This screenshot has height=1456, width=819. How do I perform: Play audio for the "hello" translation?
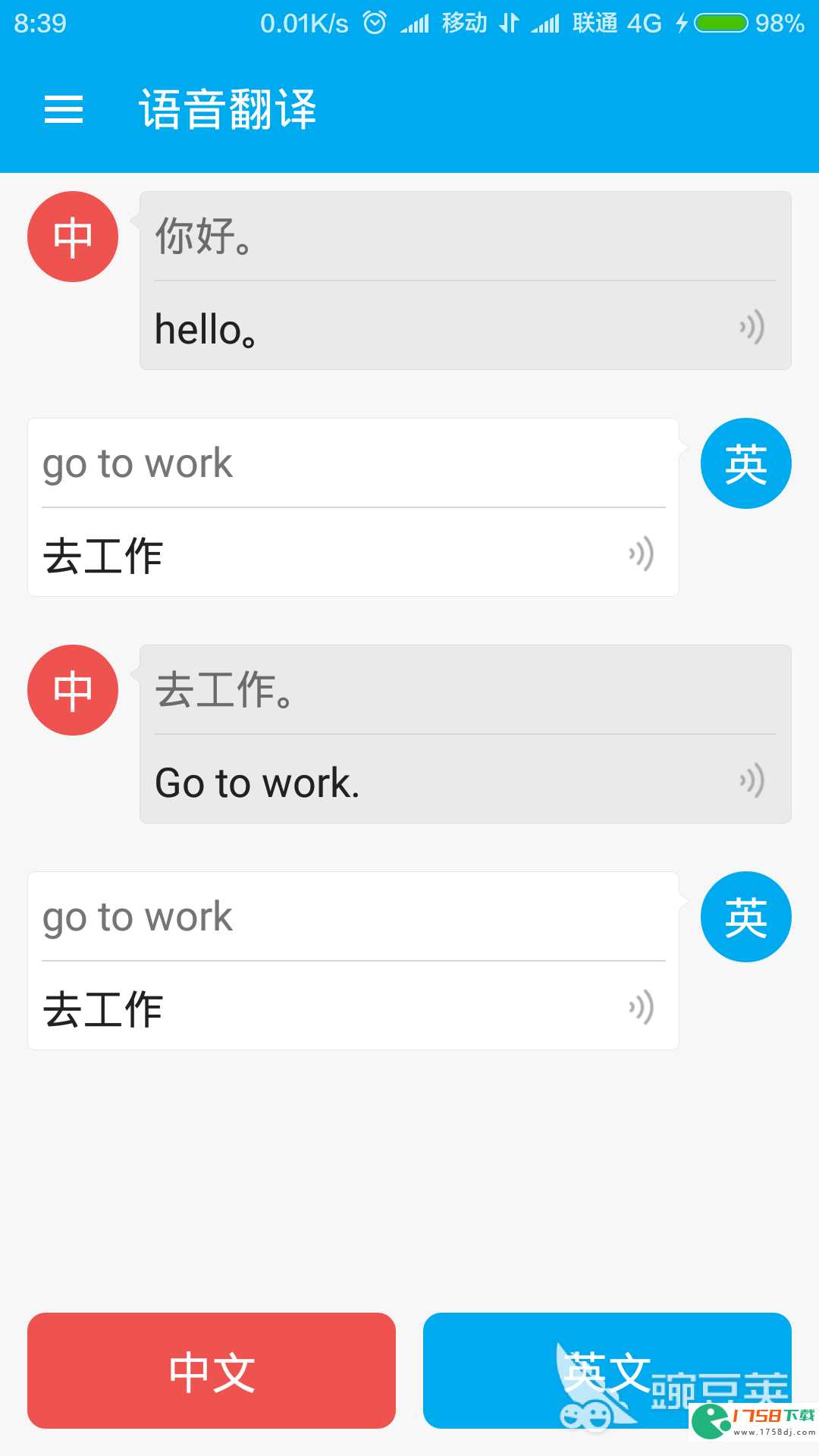[752, 327]
